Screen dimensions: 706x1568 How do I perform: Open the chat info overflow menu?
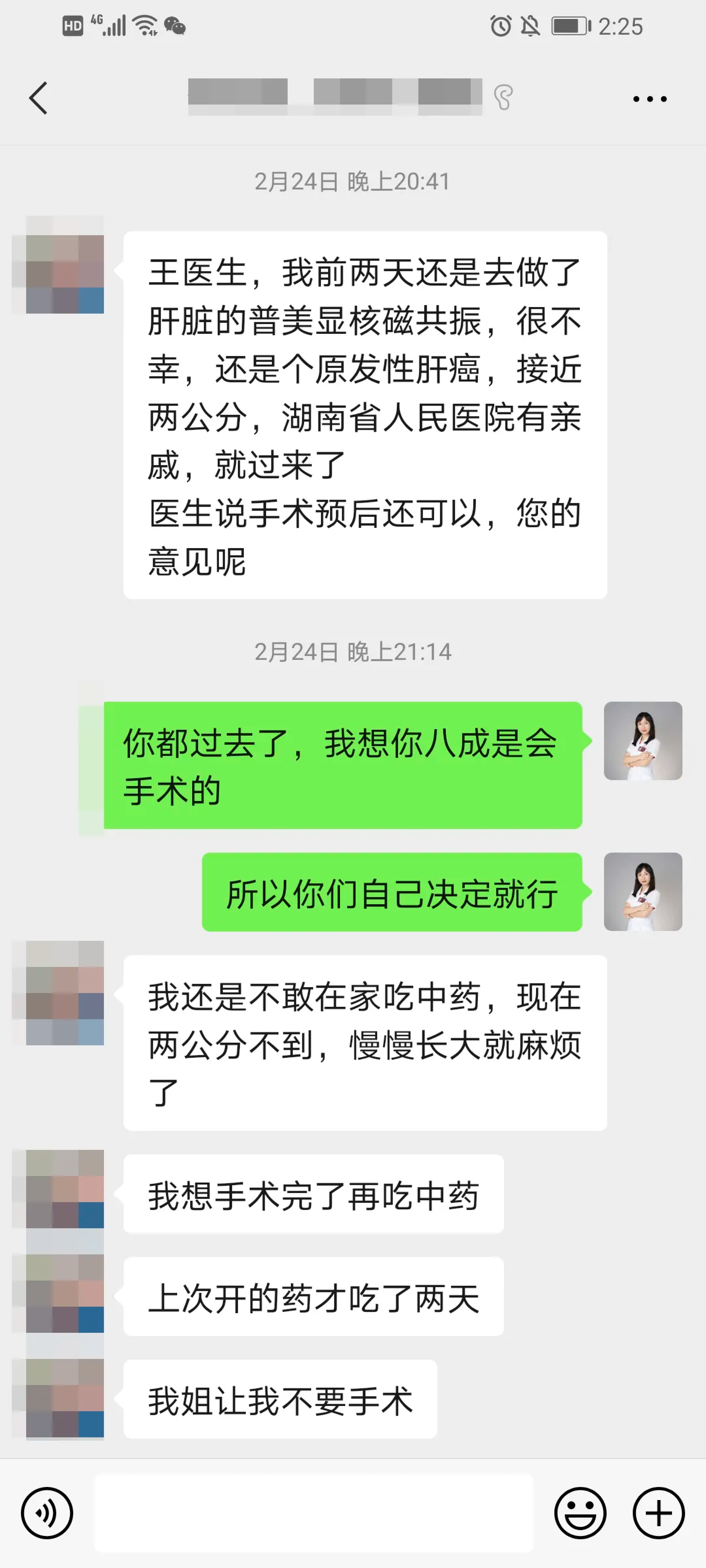649,99
